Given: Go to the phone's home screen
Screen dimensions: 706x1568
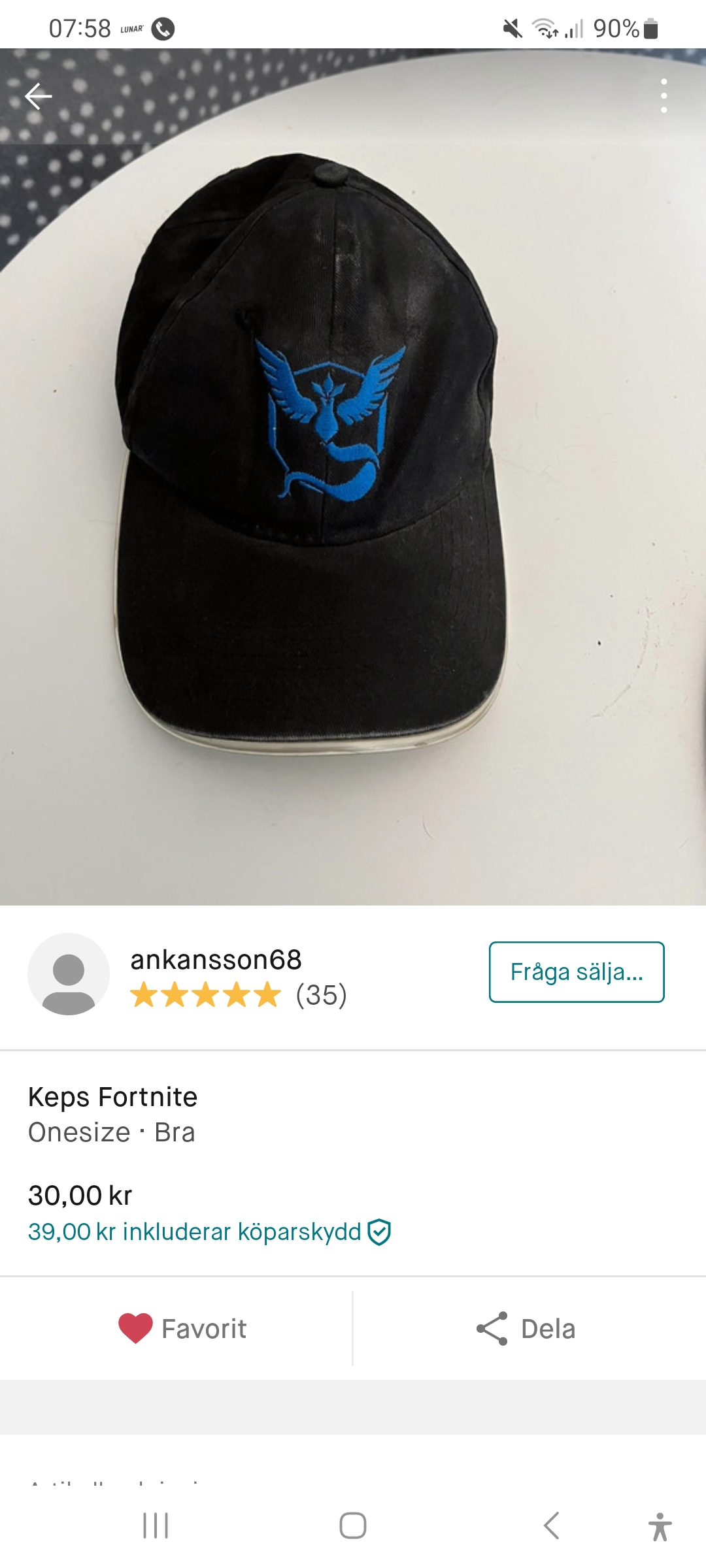Looking at the screenshot, I should point(353,1526).
